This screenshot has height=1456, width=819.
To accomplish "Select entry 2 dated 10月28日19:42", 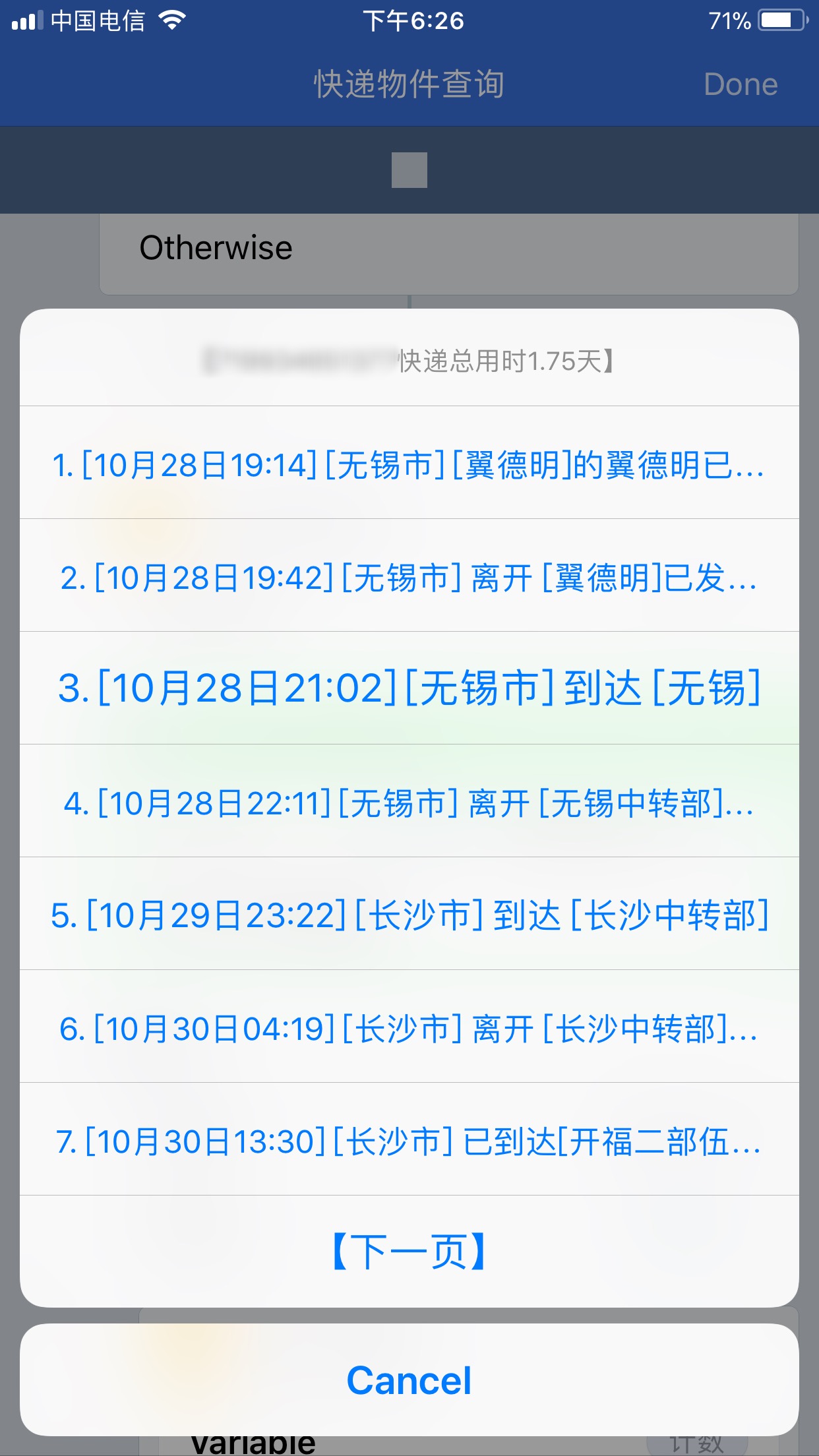I will (x=409, y=576).
